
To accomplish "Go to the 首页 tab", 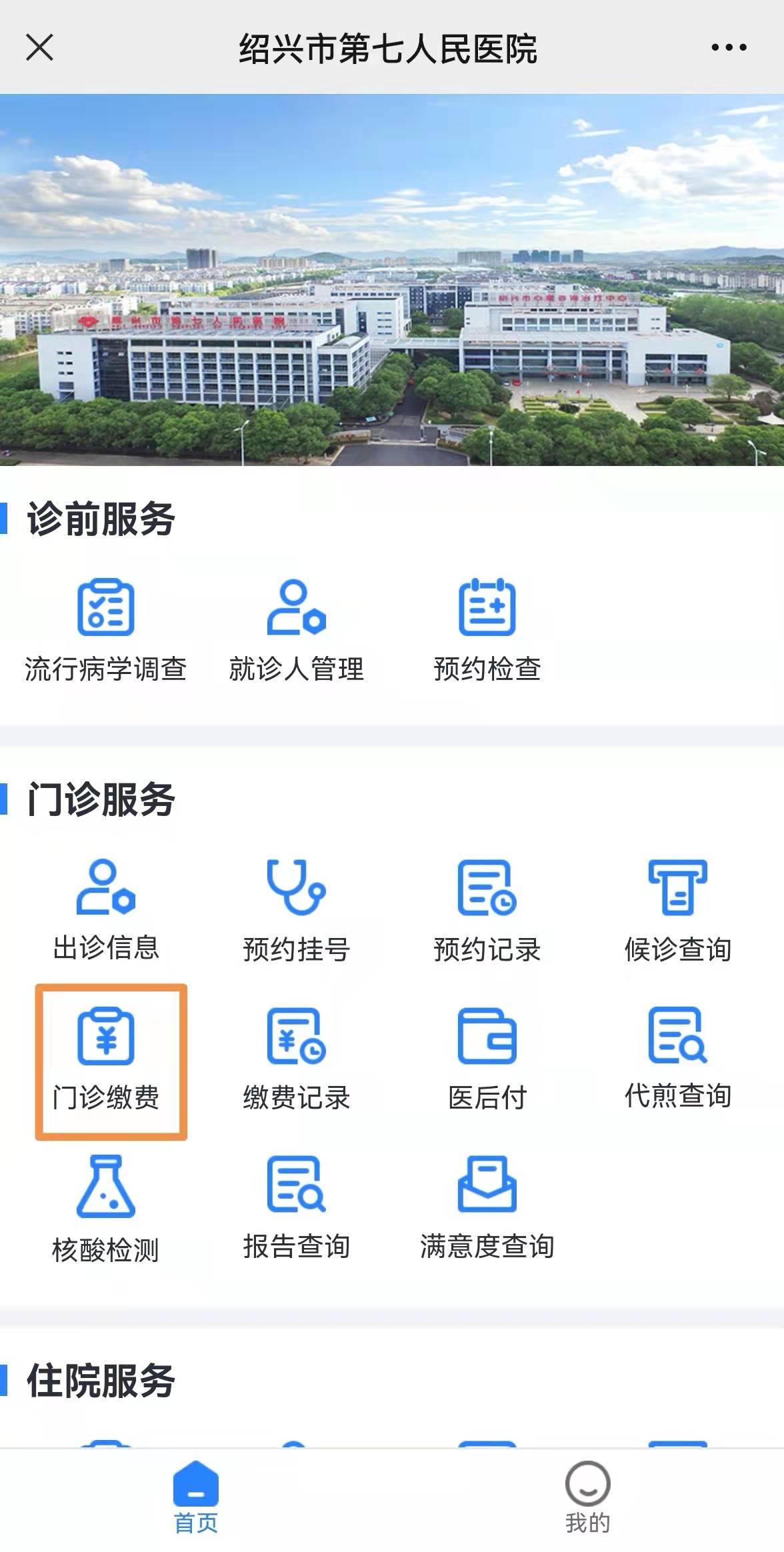I will point(196,1498).
